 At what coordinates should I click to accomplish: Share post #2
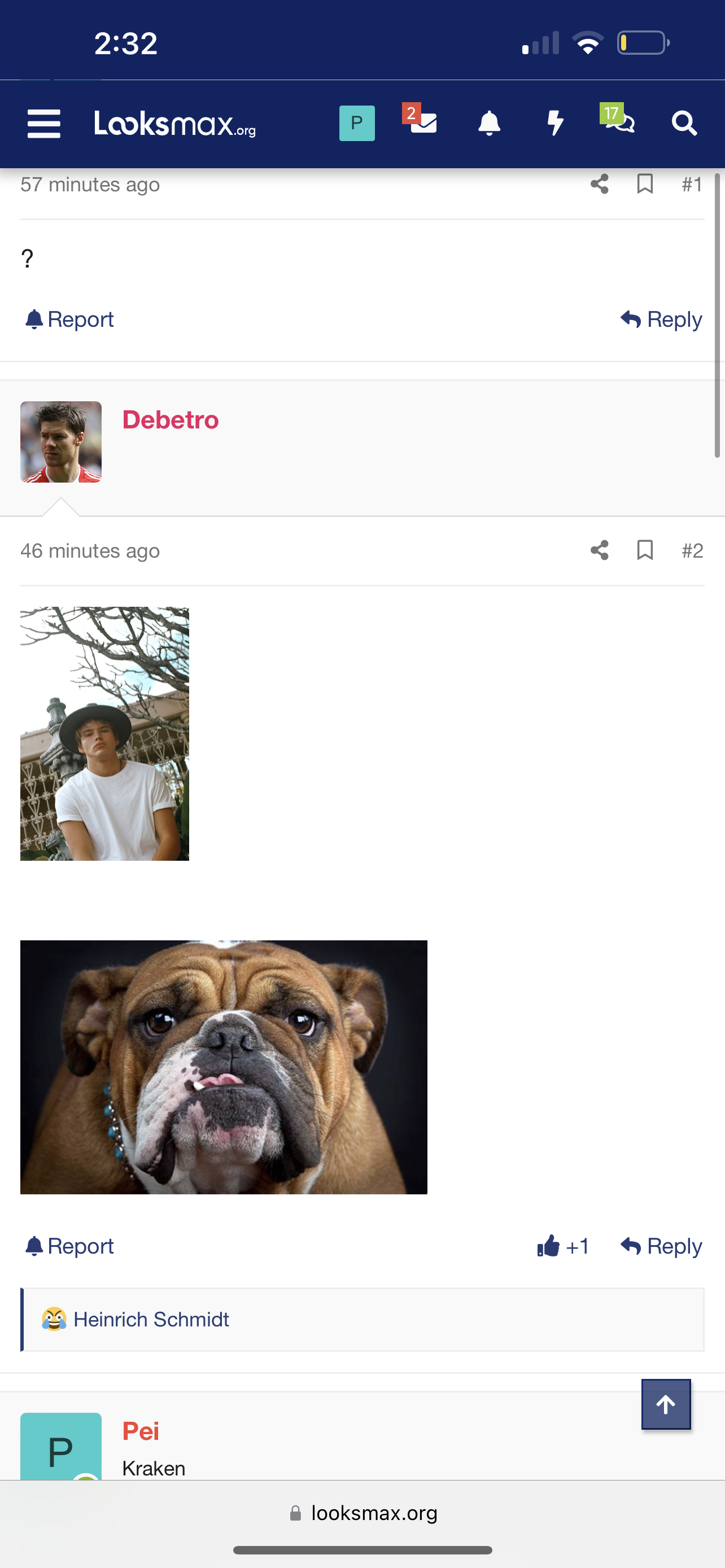tap(600, 550)
